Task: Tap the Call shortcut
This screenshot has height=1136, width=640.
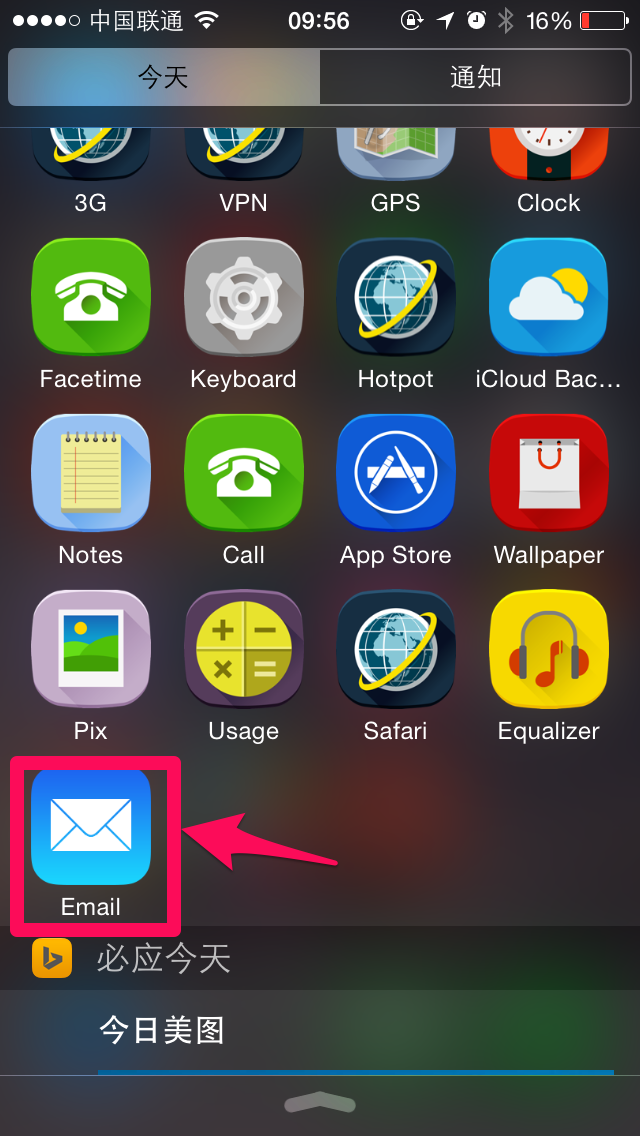Action: pos(243,474)
